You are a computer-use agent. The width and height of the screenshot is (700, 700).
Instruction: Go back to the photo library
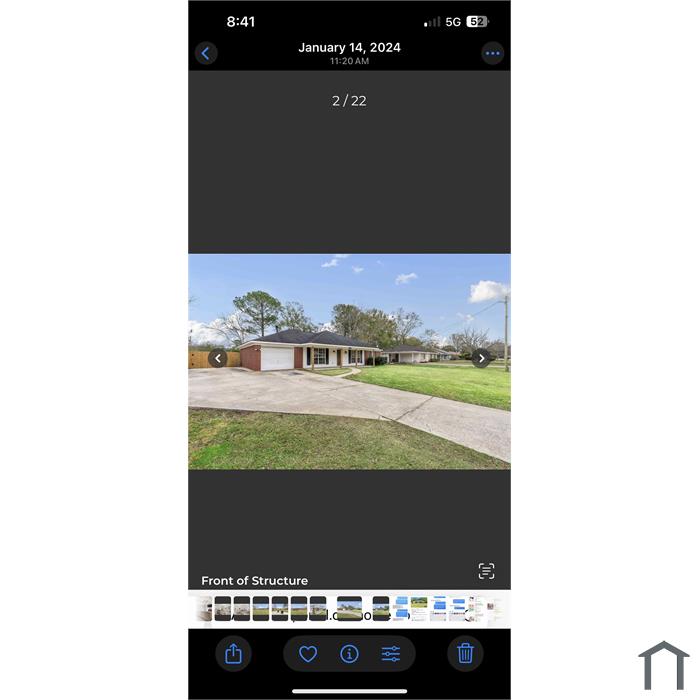tap(206, 53)
